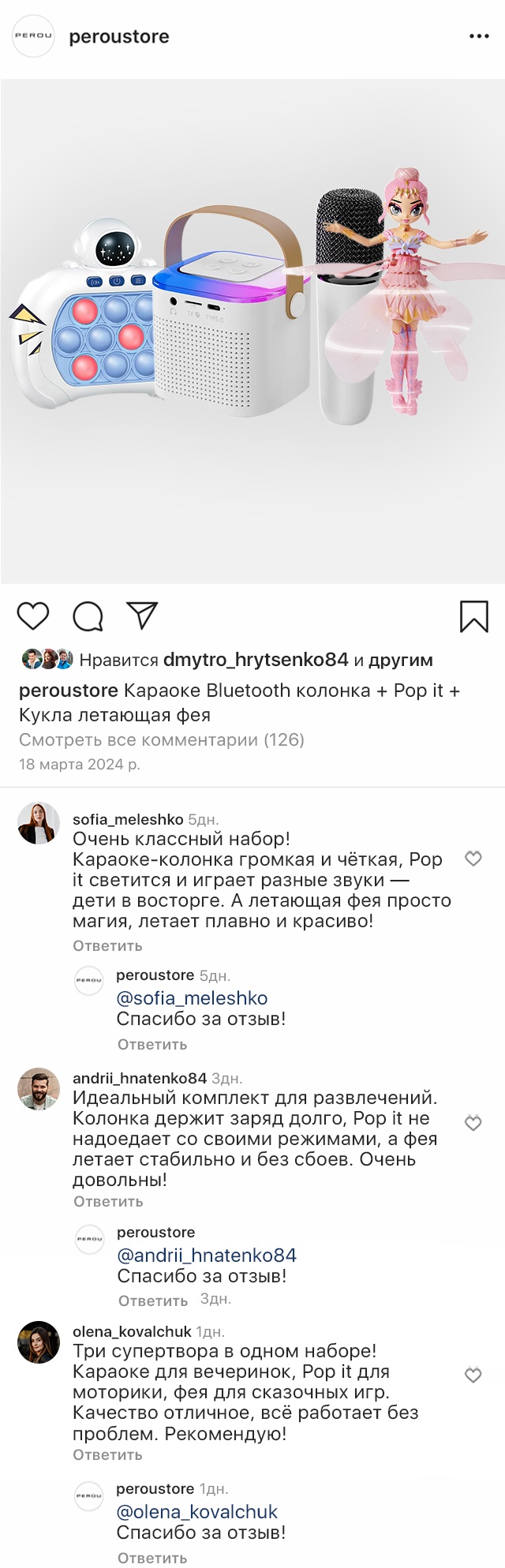
Task: Reply to andrii_hnatenko84's comment
Action: coord(108,1201)
